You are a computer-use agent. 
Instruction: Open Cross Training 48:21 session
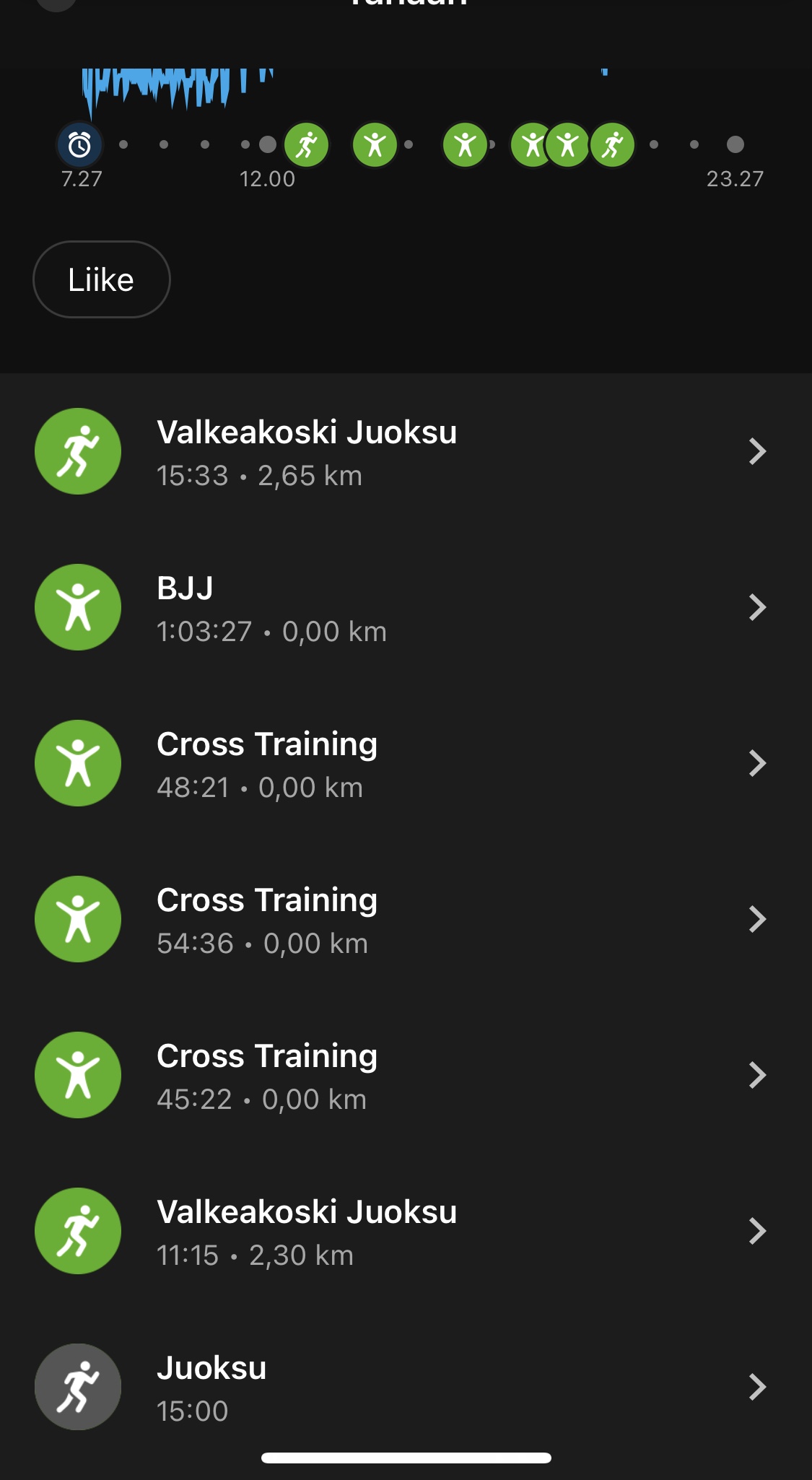point(404,764)
